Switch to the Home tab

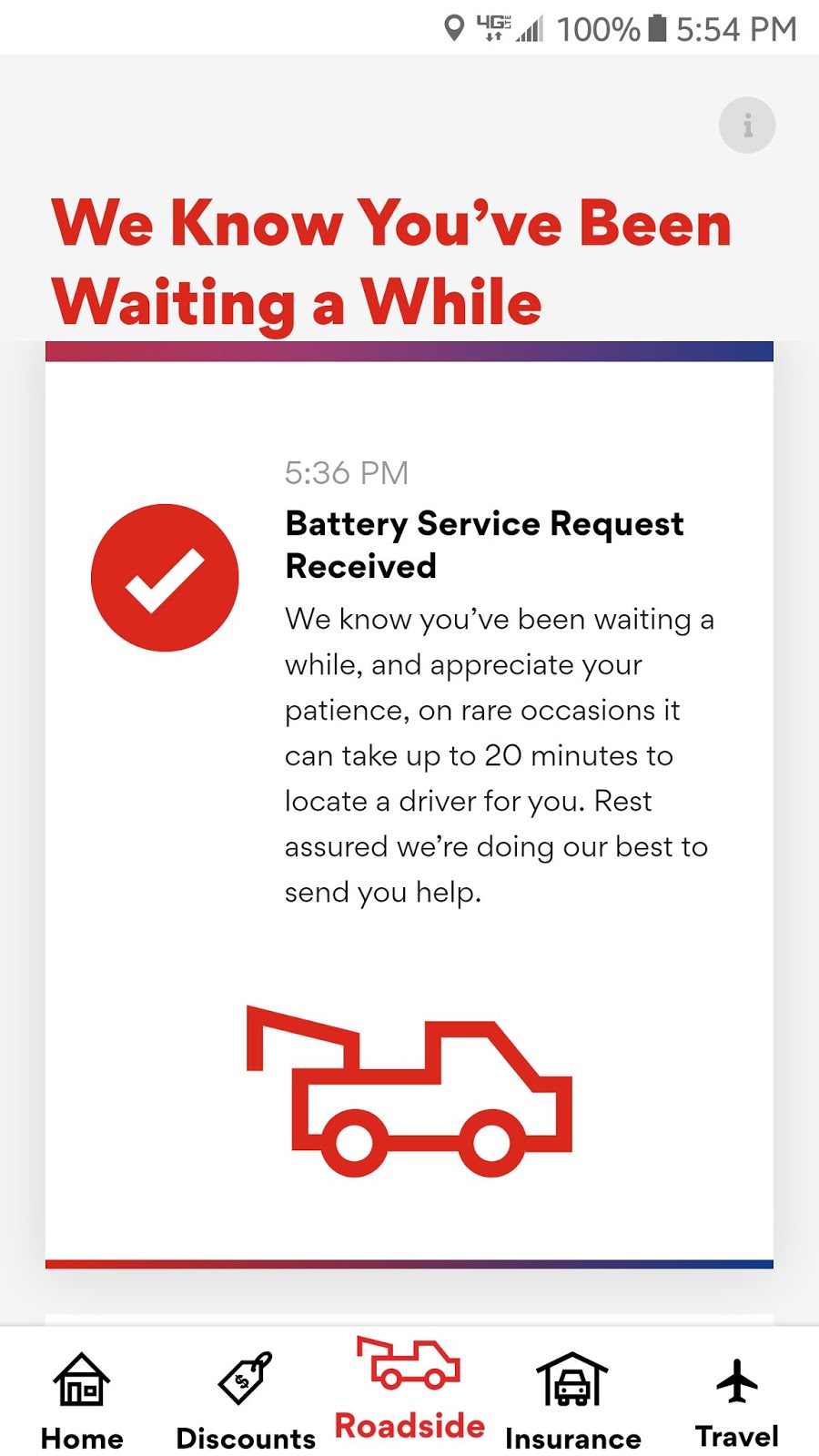(81, 1438)
